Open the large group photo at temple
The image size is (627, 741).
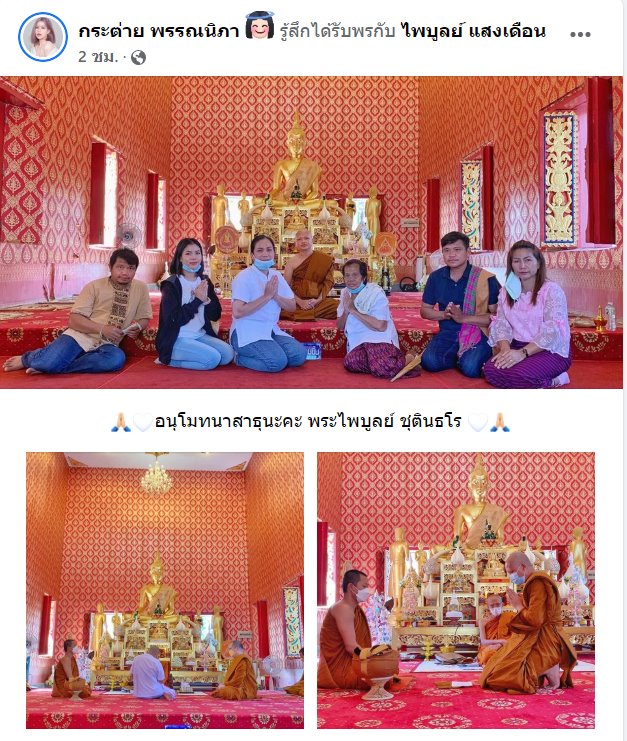click(x=311, y=232)
